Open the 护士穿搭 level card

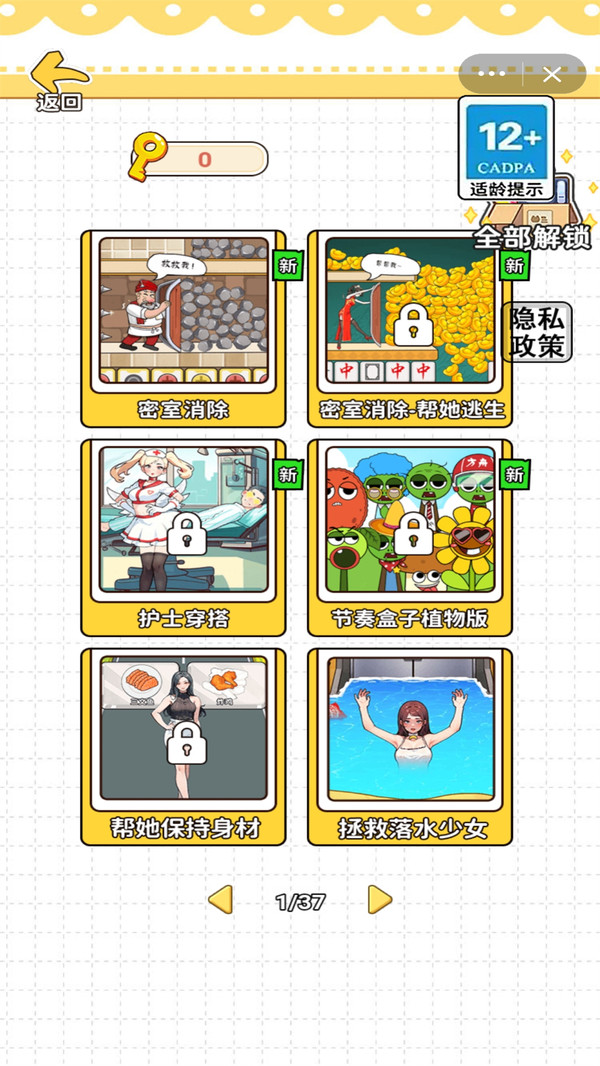tap(183, 538)
